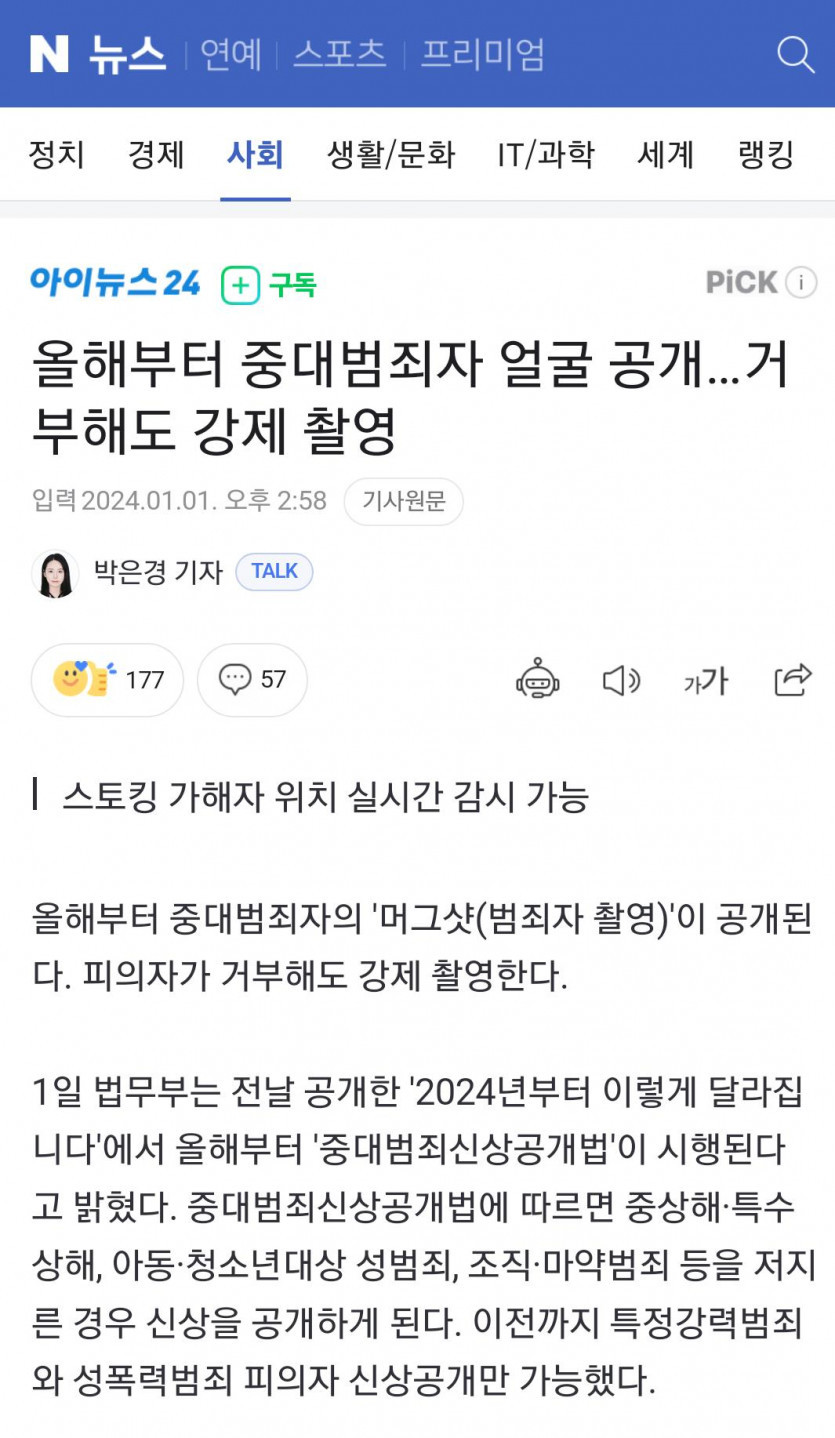The height and width of the screenshot is (1438, 835).
Task: Open the original article via 기사원문
Action: point(403,501)
